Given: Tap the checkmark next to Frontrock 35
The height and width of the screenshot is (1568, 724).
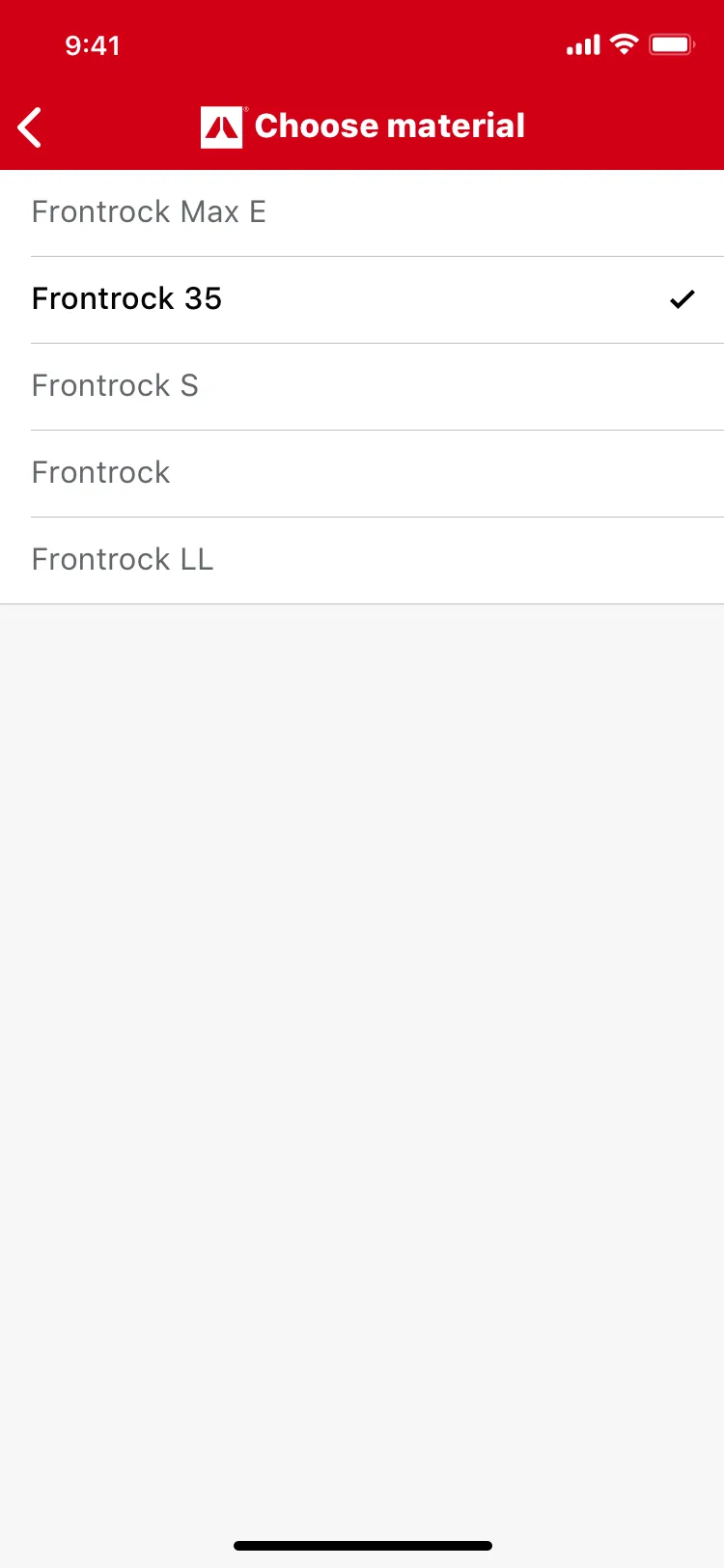Looking at the screenshot, I should pyautogui.click(x=682, y=299).
